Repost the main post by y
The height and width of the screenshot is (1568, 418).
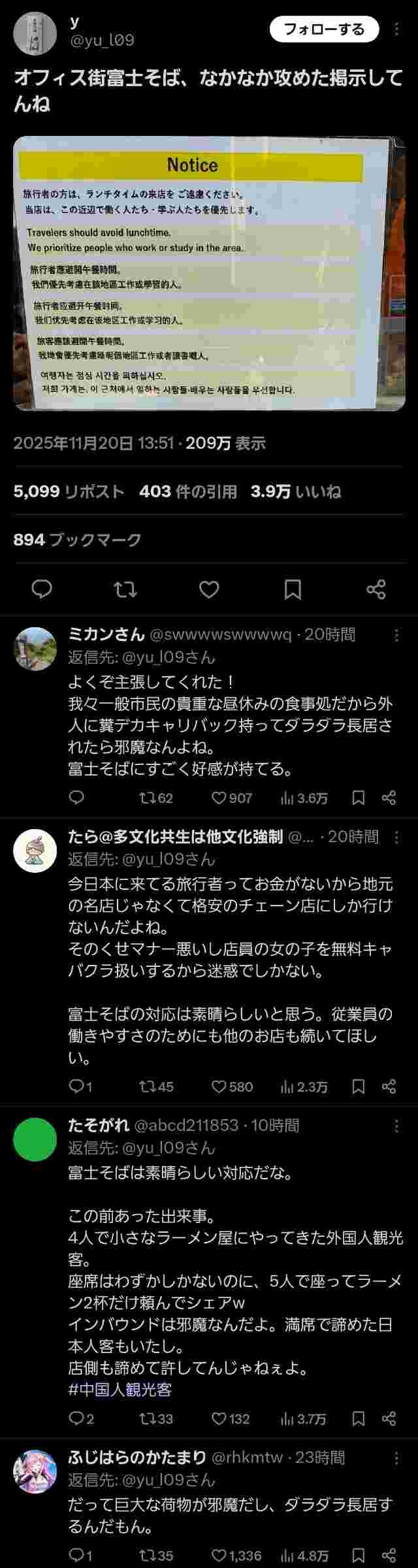tap(125, 589)
